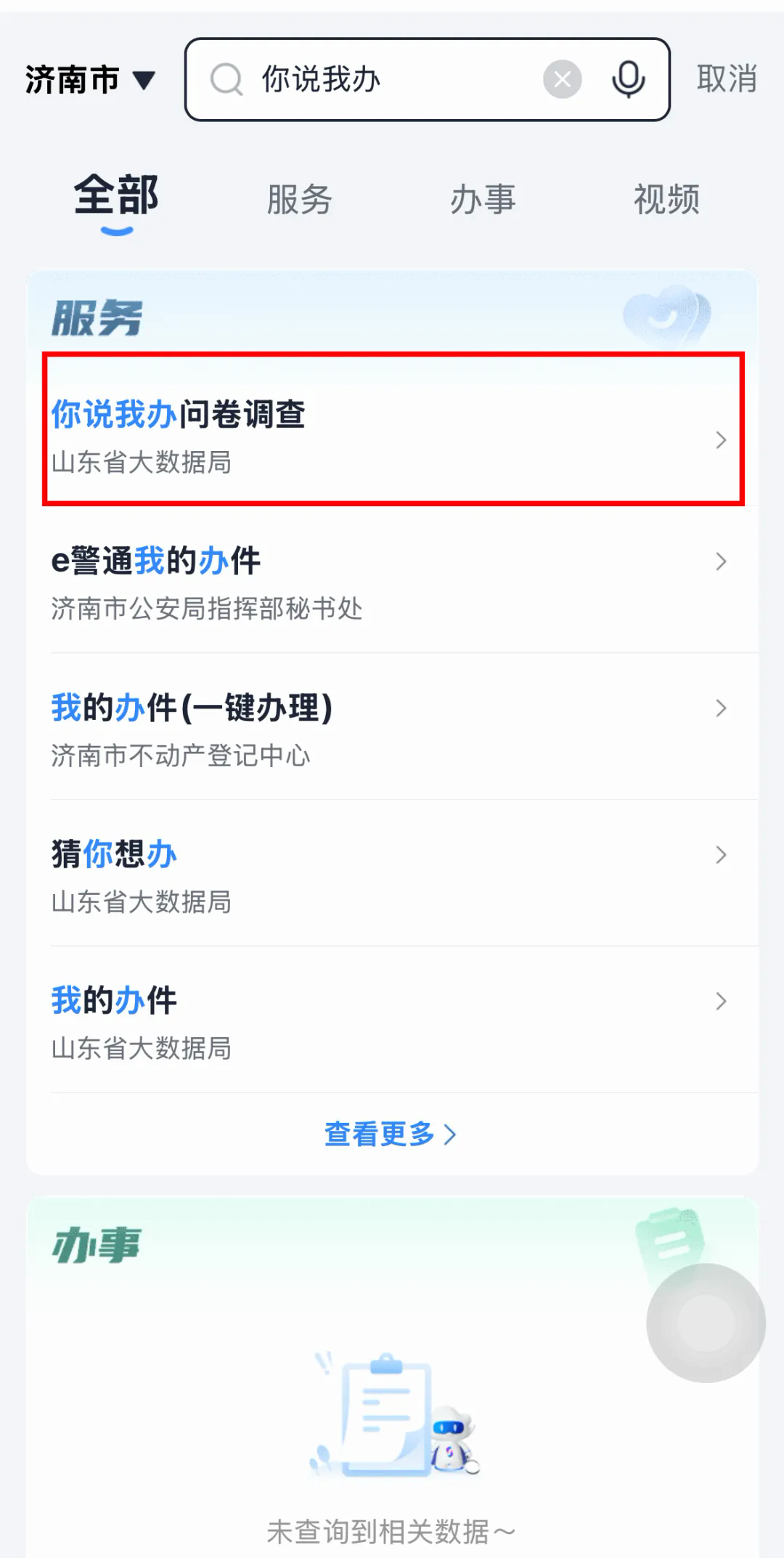784x1558 pixels.
Task: Open 我的办件(一键办理) from 不动产登记中心
Action: (392, 729)
